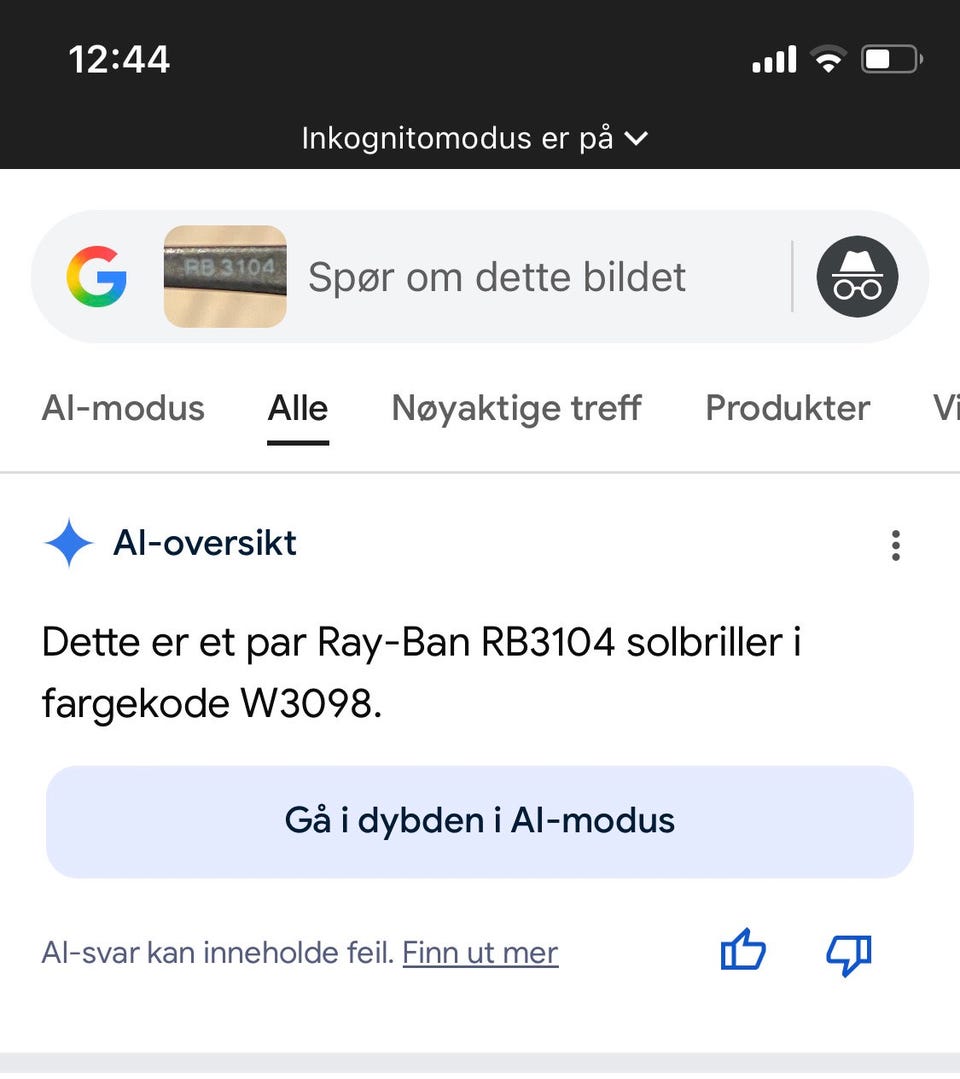Select the Alle tab

pos(297,408)
